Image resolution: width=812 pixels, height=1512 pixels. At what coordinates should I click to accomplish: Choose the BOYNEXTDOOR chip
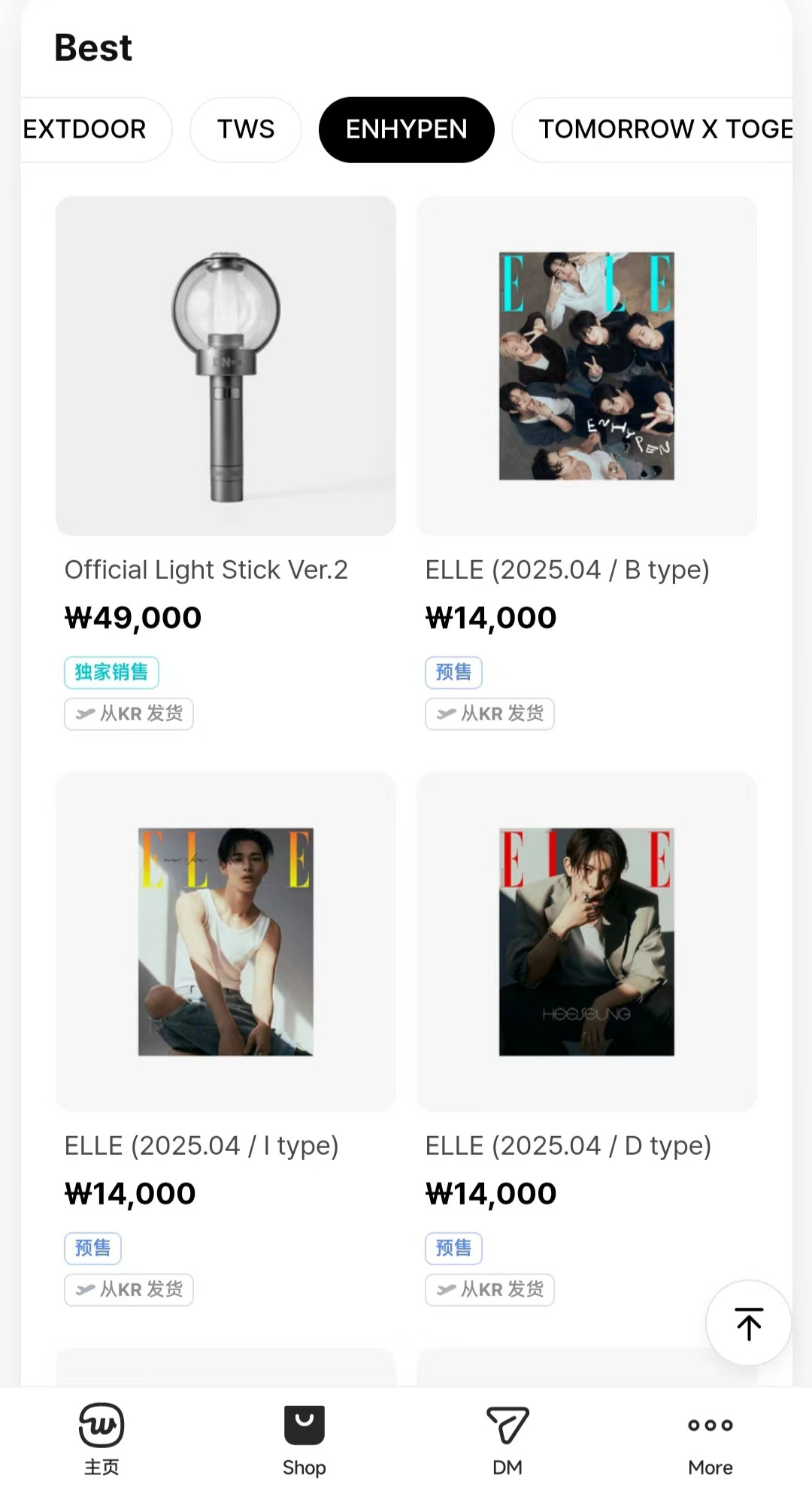(90, 129)
